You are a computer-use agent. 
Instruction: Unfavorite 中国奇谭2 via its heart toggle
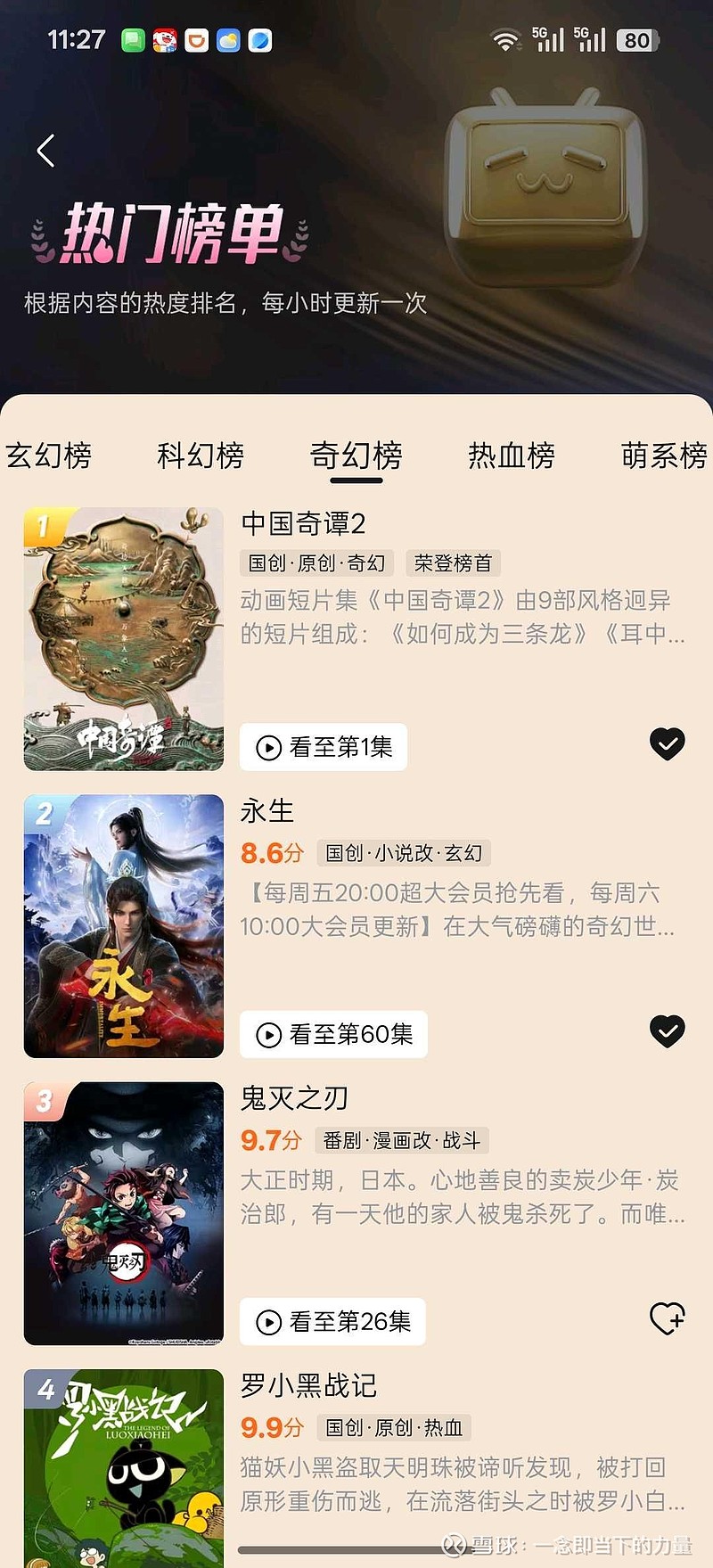coord(668,745)
